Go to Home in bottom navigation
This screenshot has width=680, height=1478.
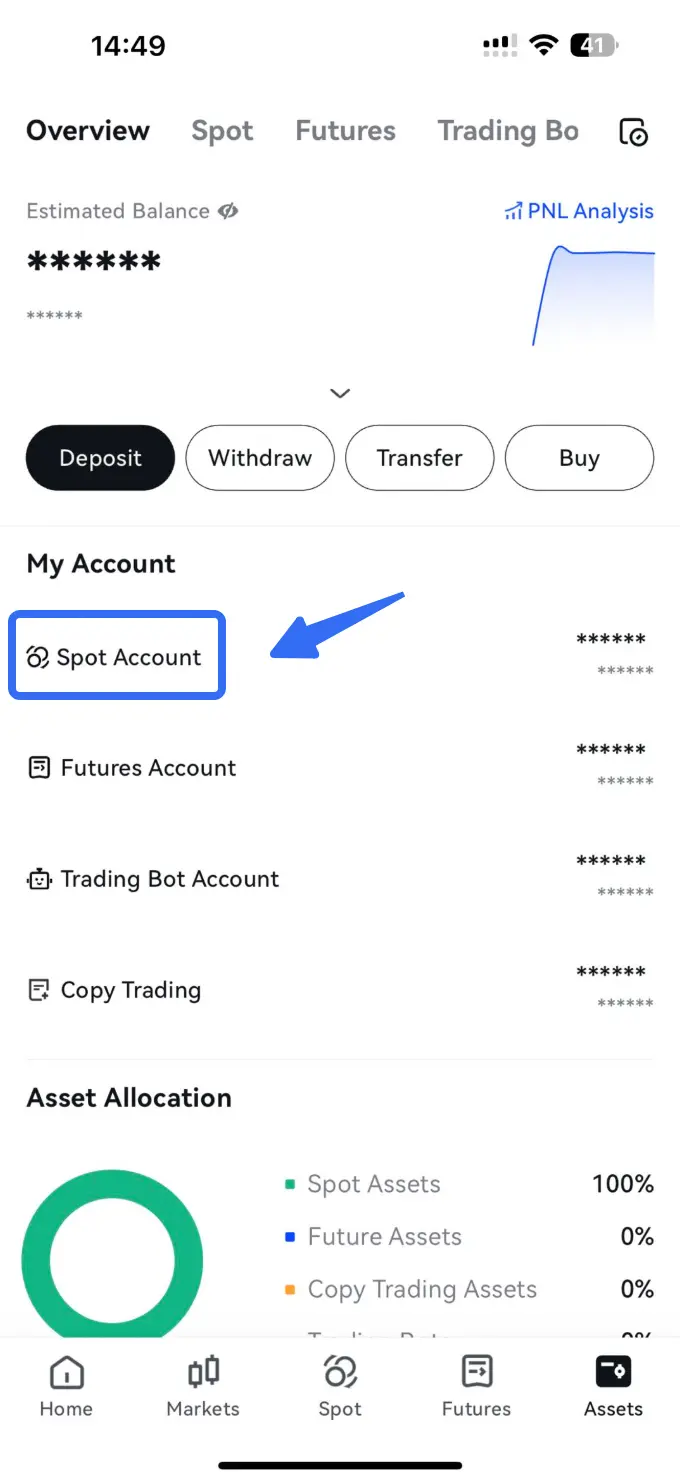[66, 1387]
